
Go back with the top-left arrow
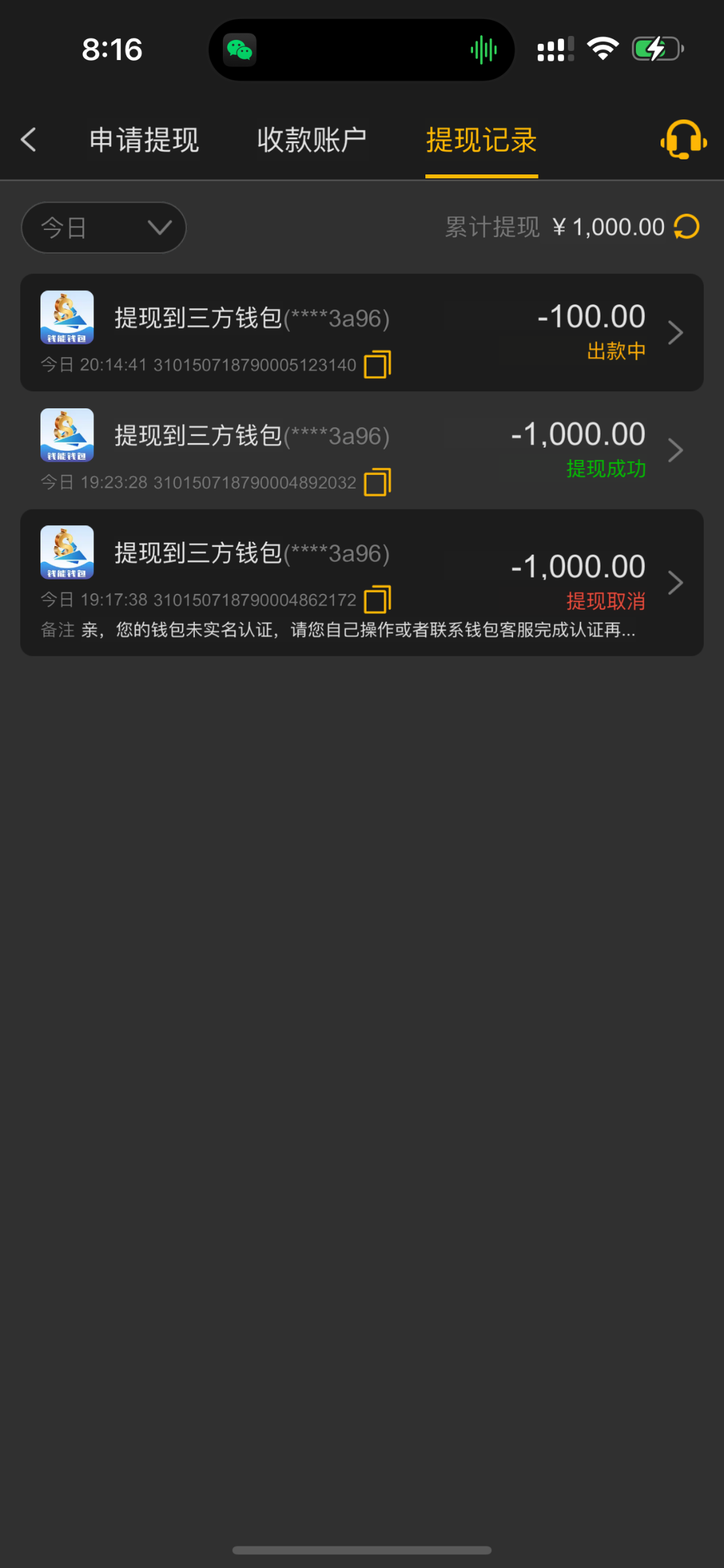tap(28, 140)
